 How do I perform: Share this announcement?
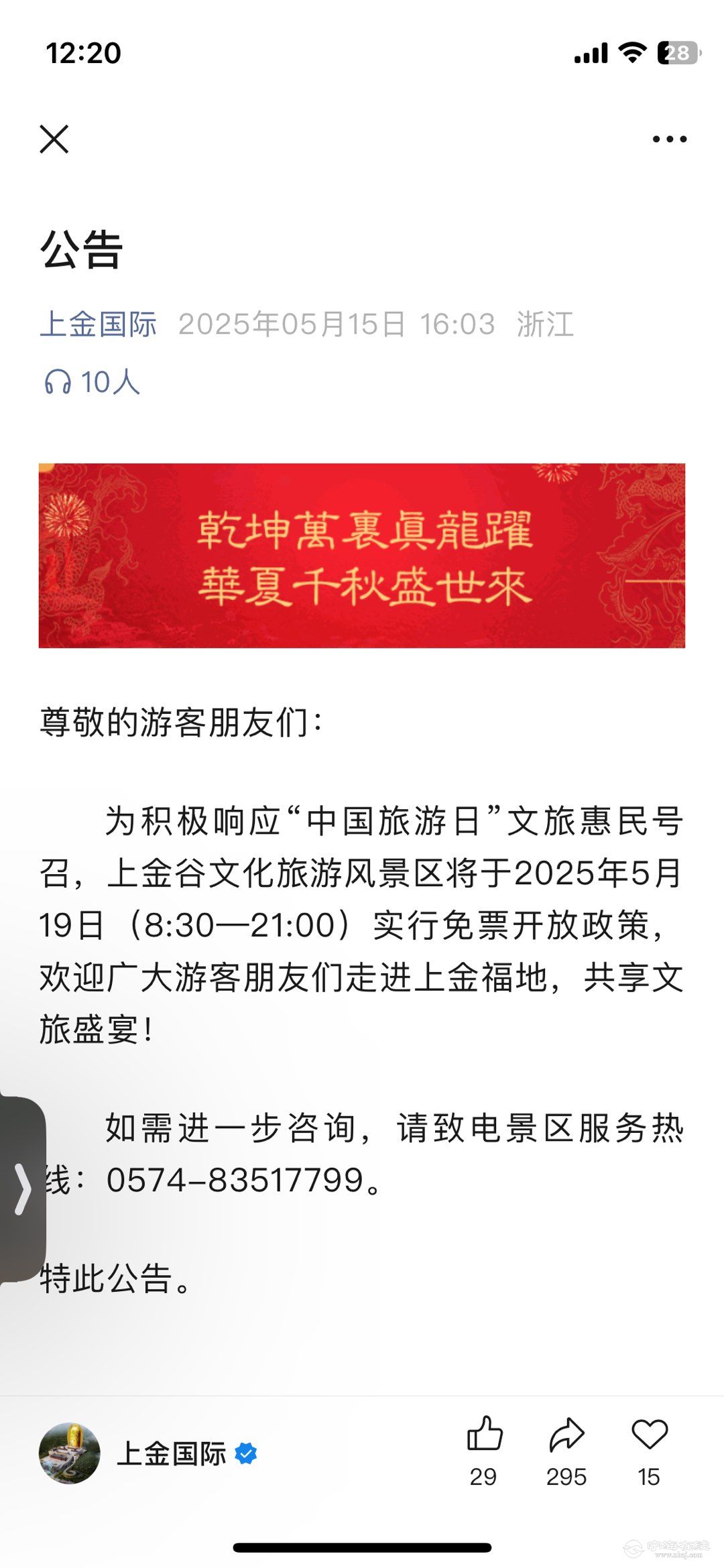[566, 1435]
